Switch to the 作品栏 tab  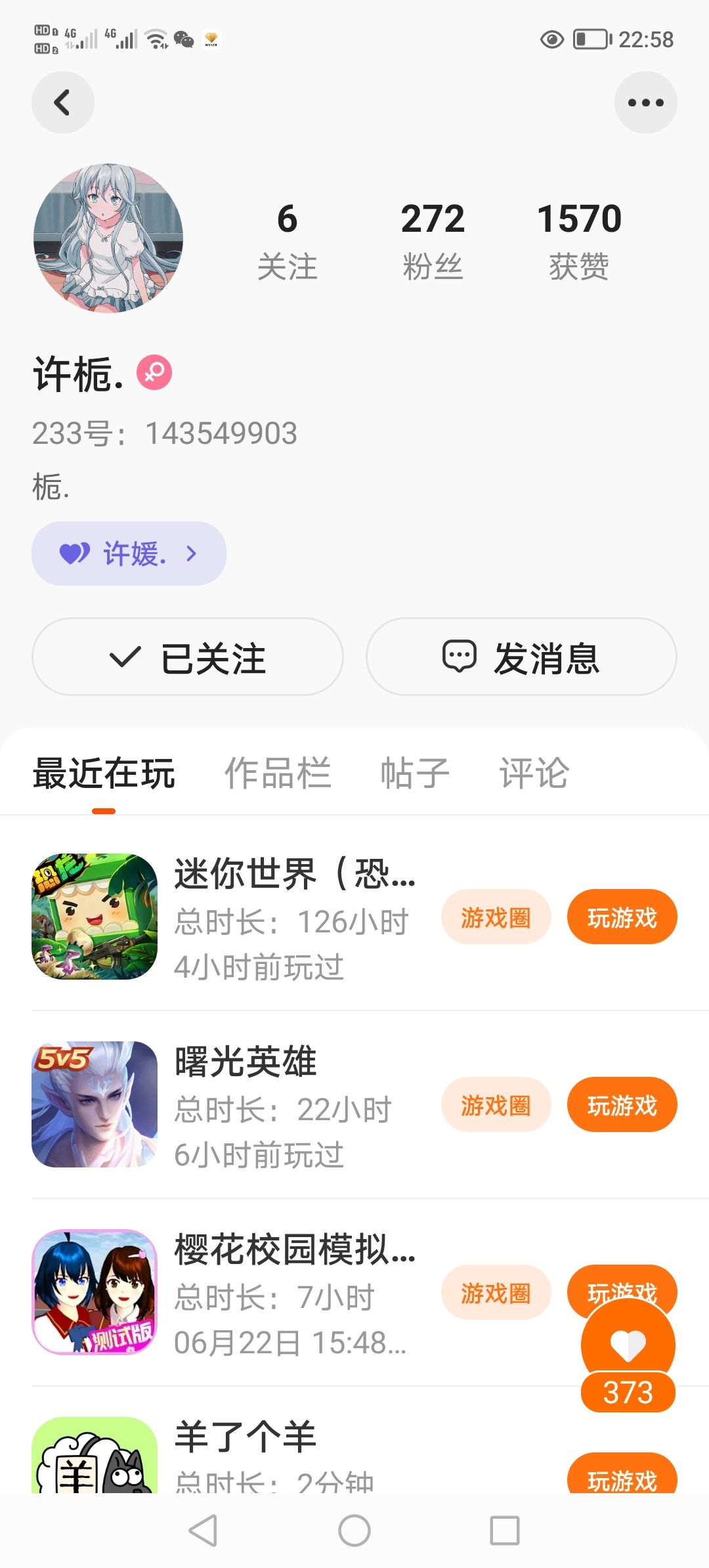278,773
